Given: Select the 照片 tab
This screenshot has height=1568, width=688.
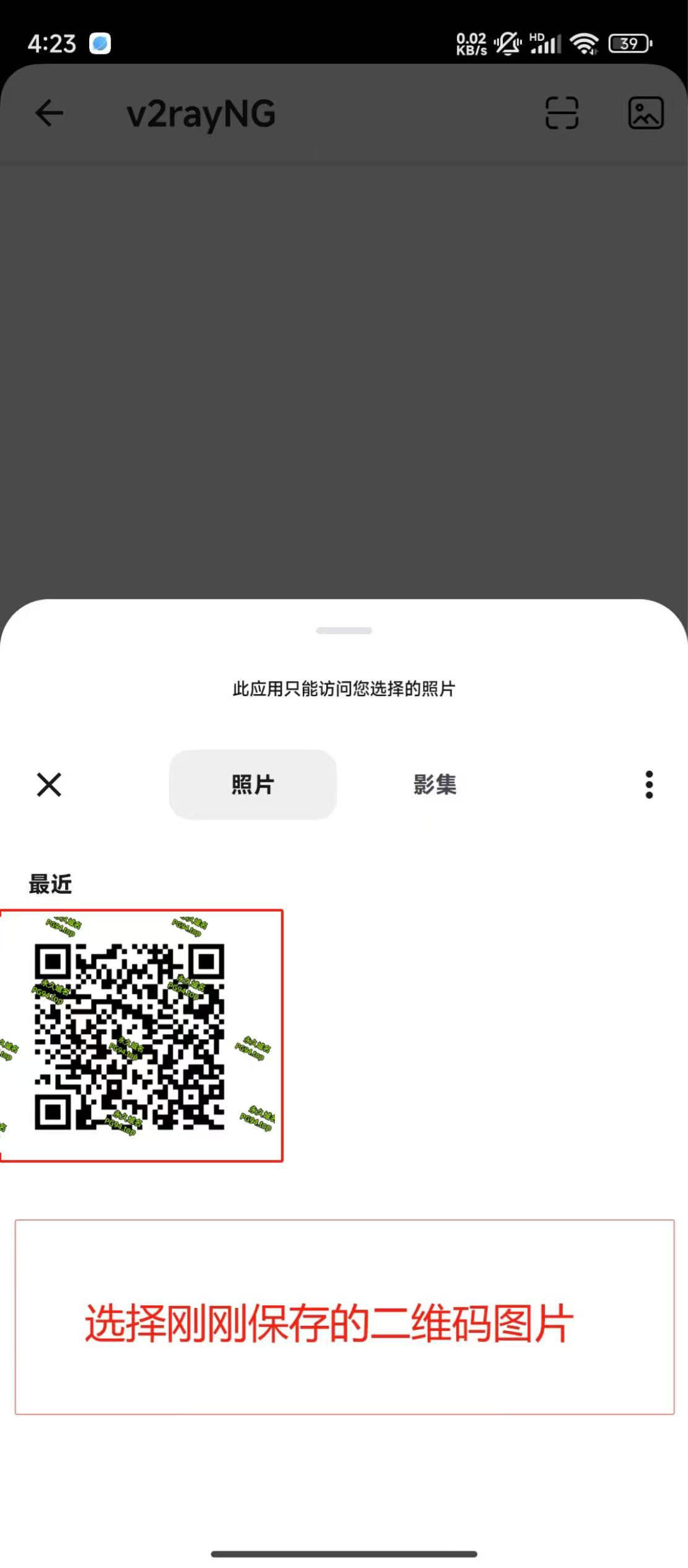Looking at the screenshot, I should tap(253, 785).
